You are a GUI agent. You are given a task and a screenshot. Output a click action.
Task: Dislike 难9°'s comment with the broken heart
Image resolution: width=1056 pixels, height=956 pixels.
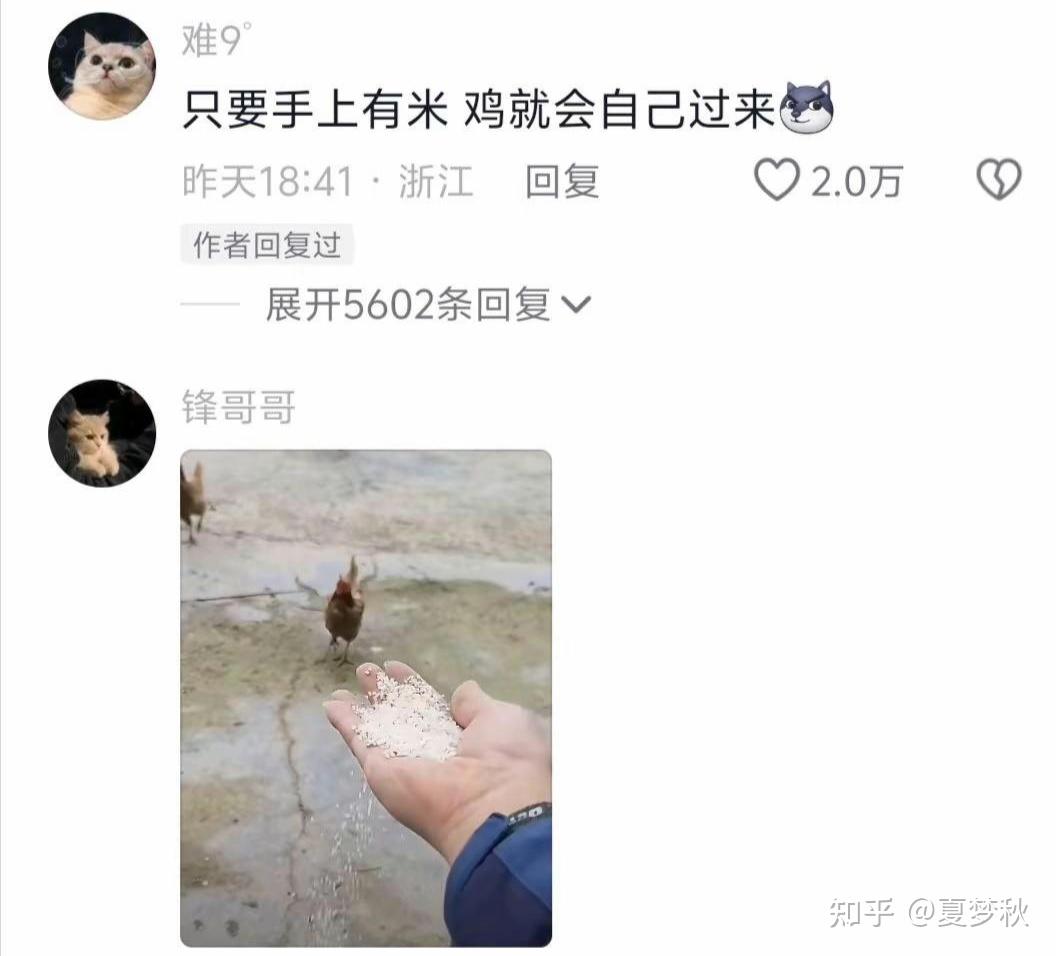(998, 181)
